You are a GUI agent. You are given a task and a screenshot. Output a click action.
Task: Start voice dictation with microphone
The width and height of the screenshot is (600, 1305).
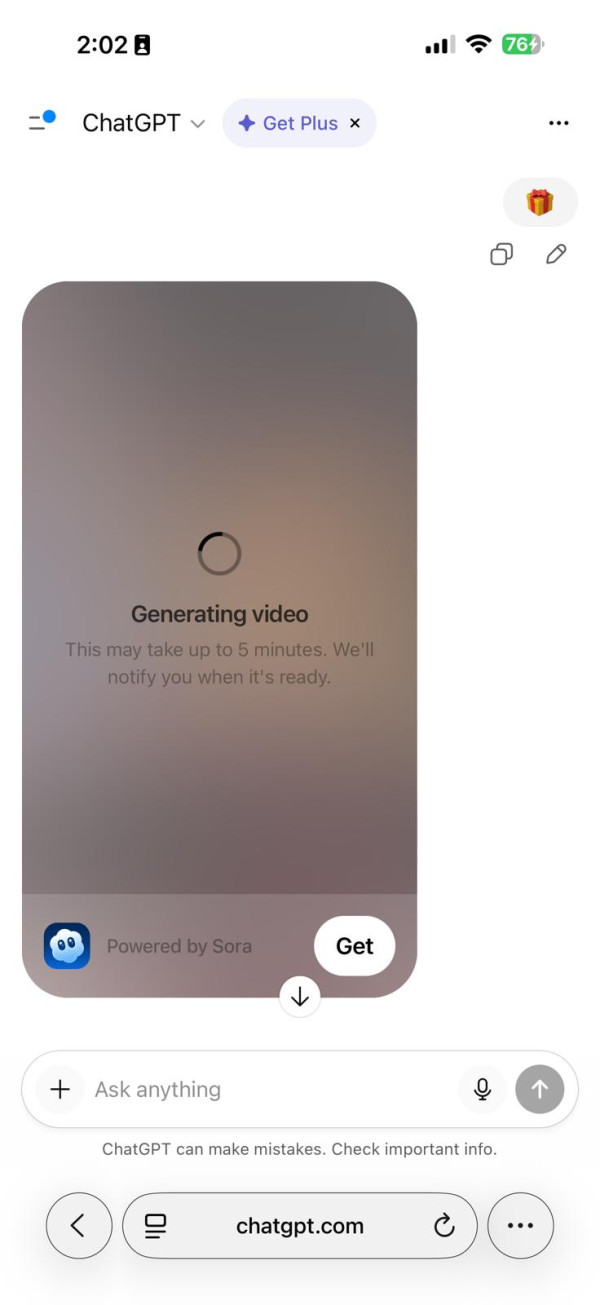(x=483, y=1089)
